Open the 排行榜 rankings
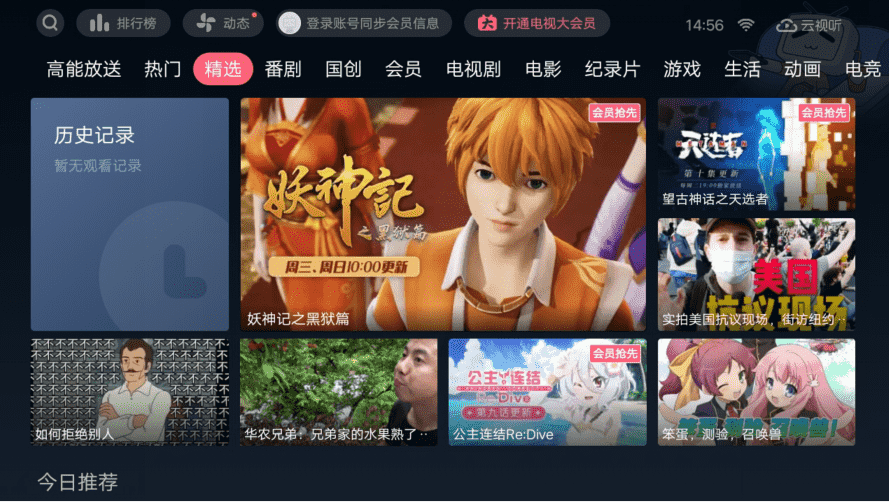 [123, 23]
